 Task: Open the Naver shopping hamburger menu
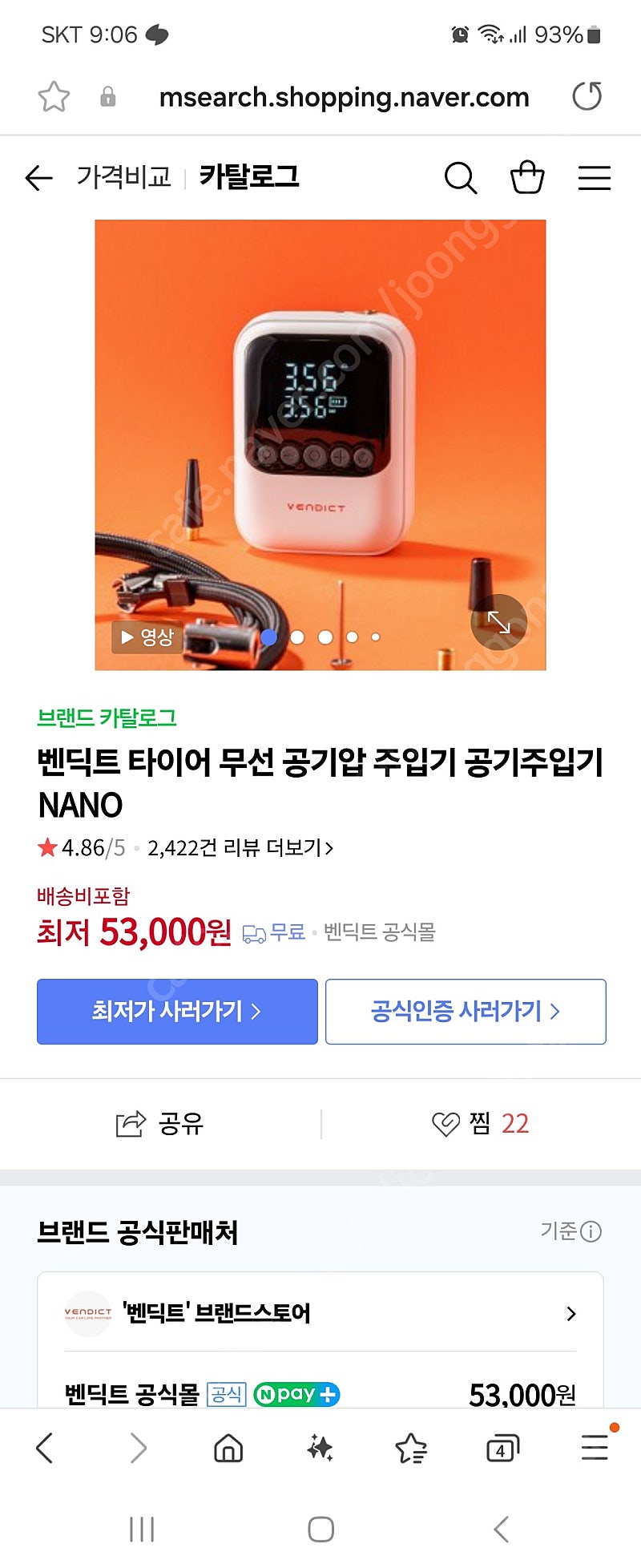click(x=594, y=177)
